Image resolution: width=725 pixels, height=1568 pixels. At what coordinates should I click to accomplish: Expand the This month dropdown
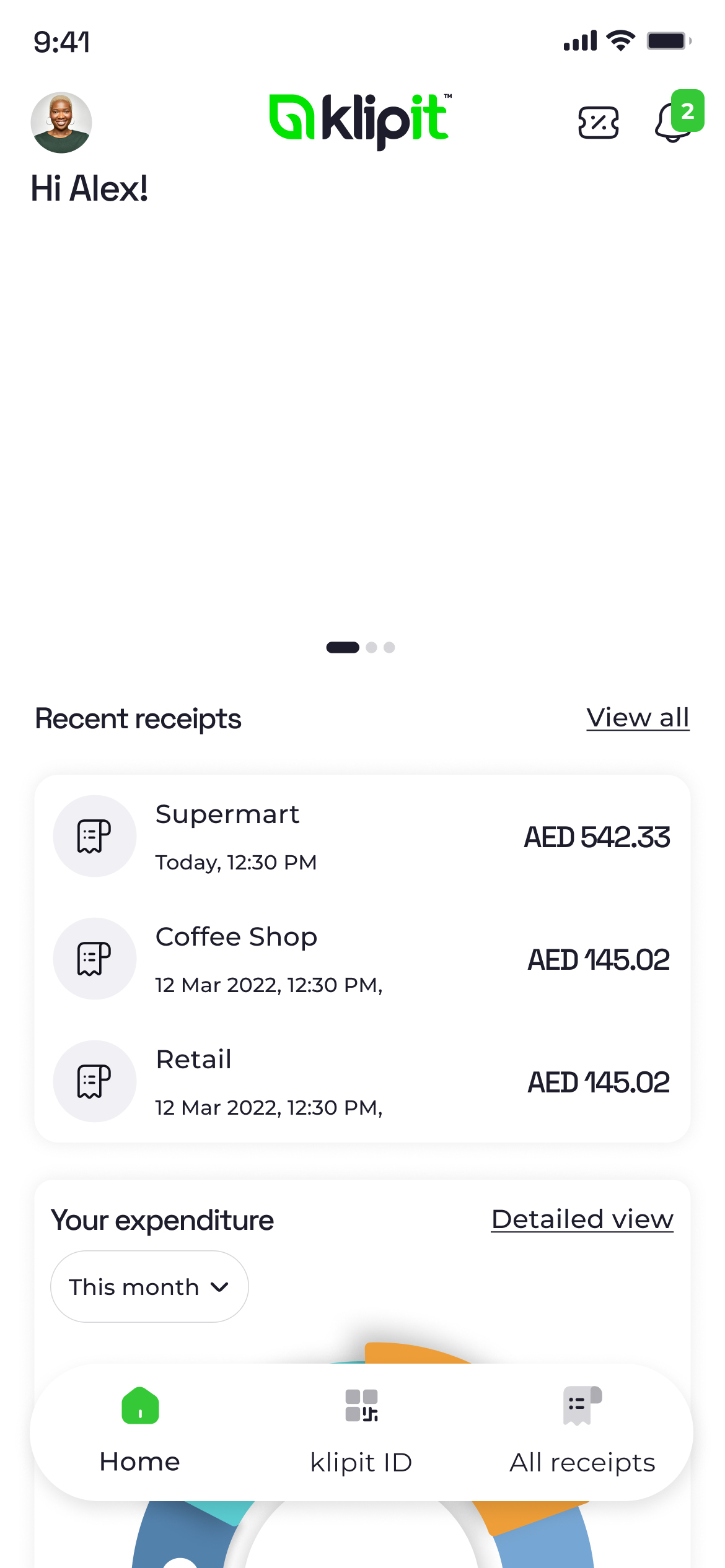[149, 1286]
